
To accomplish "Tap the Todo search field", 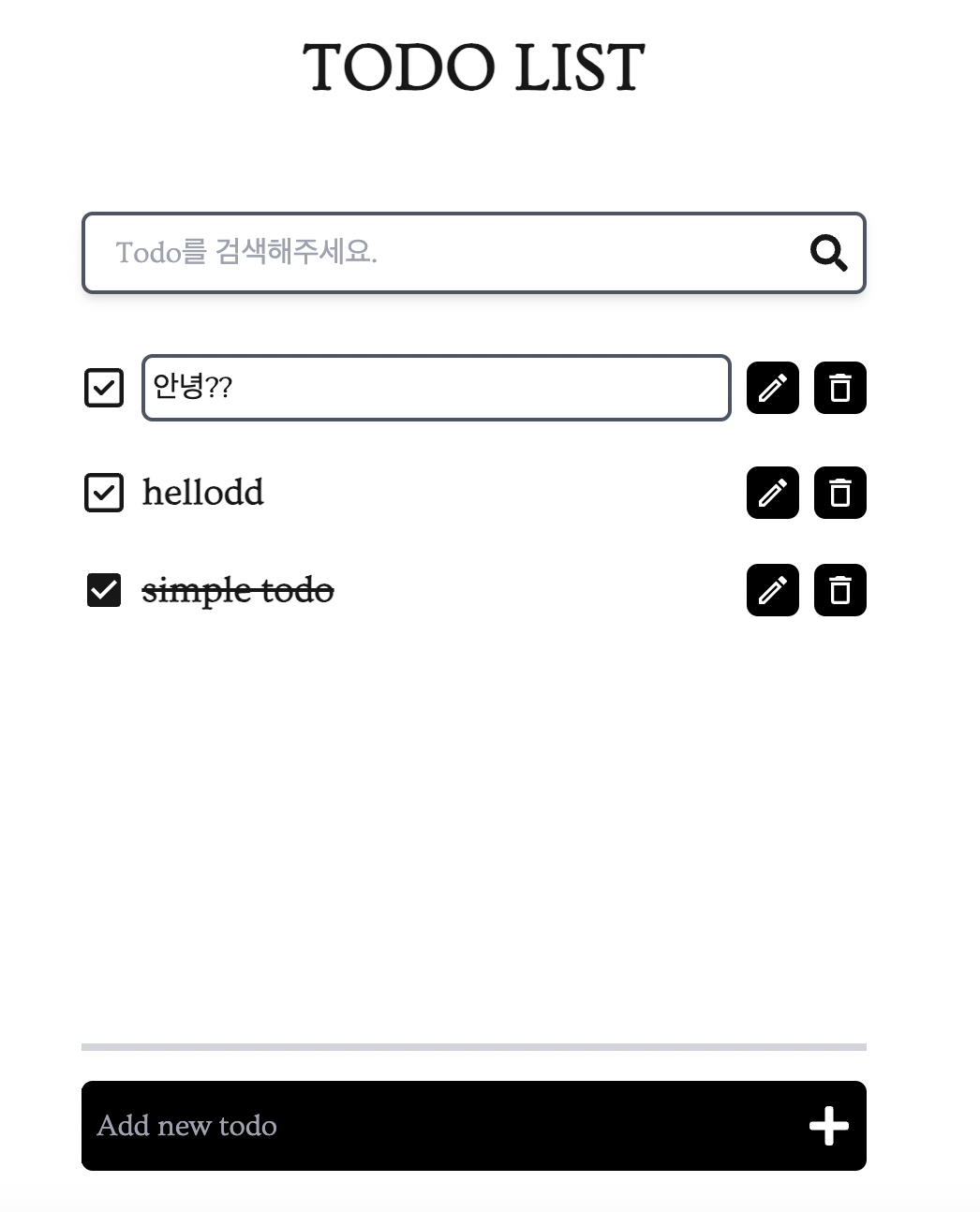I will (x=440, y=253).
